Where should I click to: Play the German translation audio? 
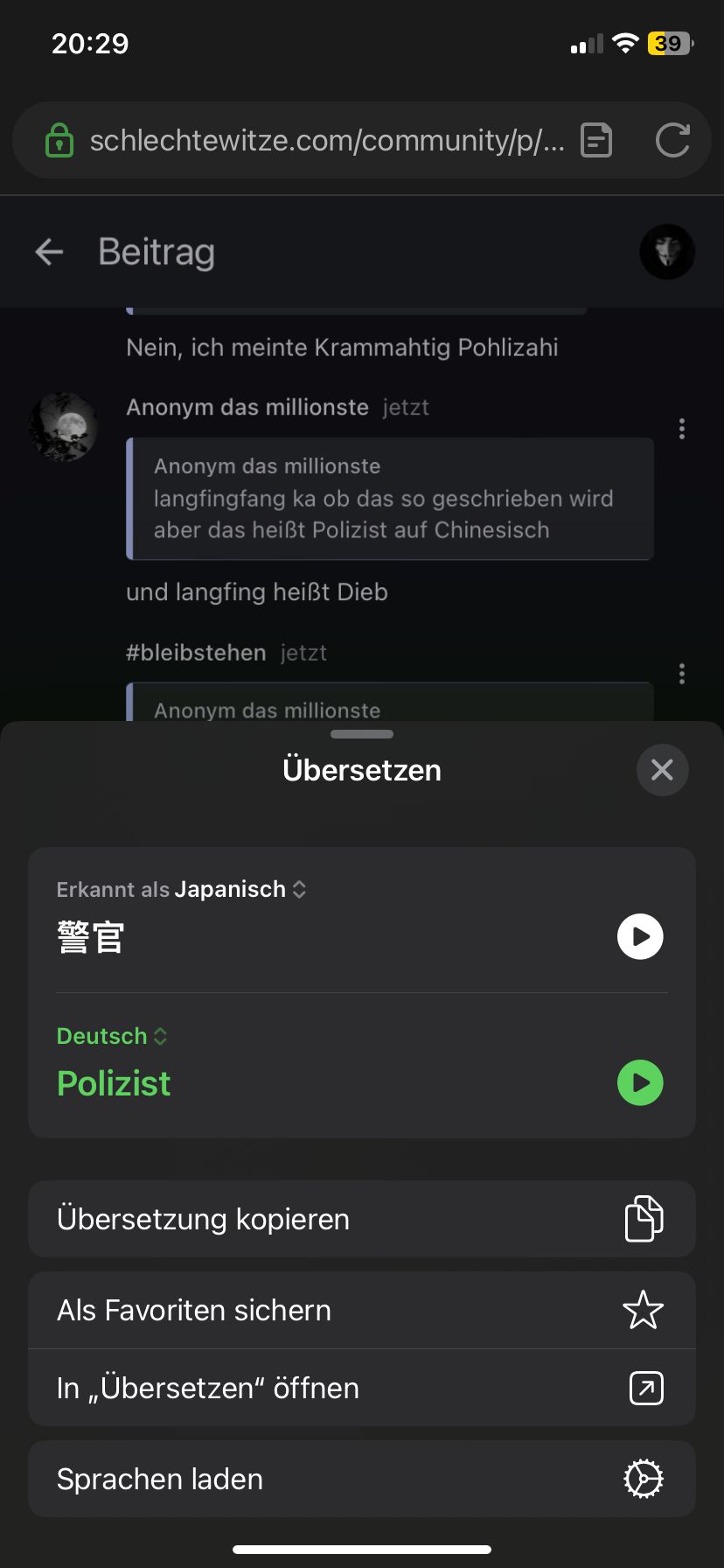click(x=640, y=1082)
